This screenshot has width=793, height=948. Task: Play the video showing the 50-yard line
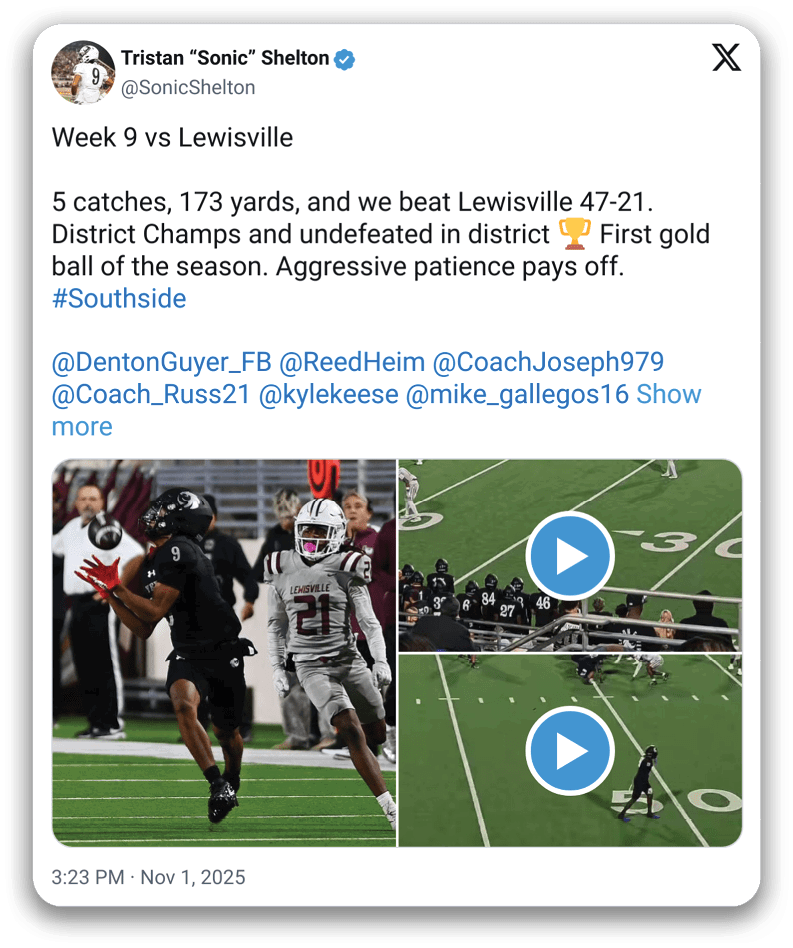(570, 750)
